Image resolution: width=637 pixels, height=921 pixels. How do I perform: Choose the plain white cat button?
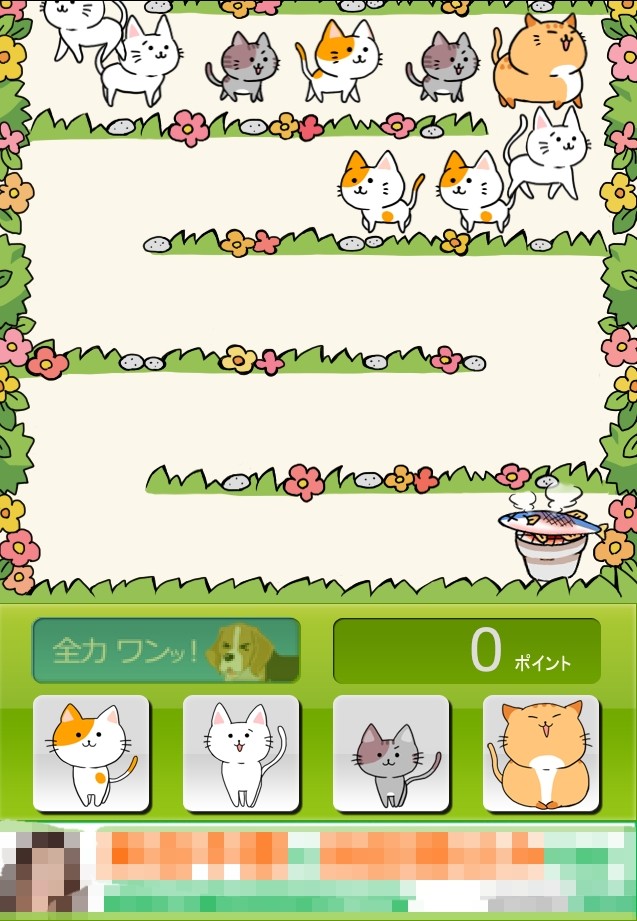[242, 754]
